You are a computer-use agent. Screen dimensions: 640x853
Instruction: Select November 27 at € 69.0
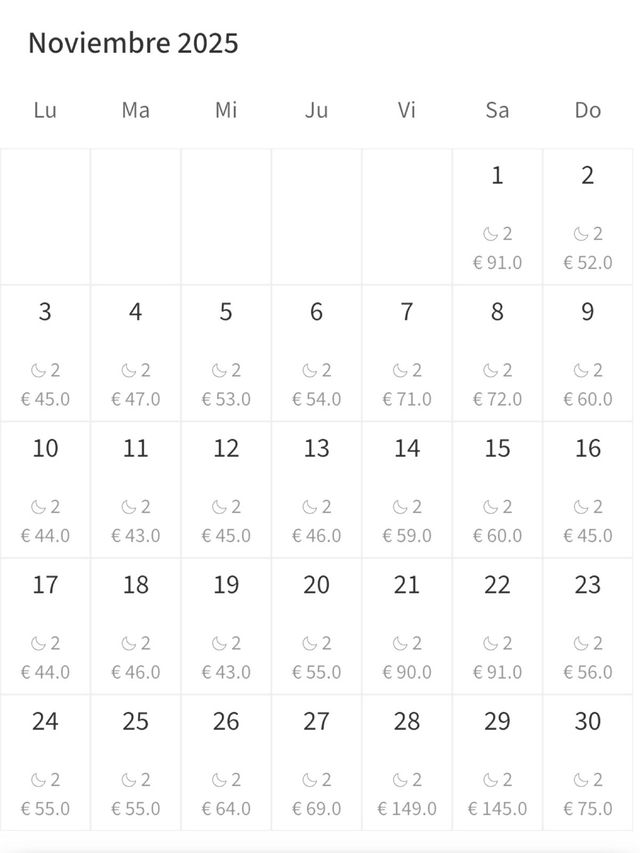click(x=316, y=763)
